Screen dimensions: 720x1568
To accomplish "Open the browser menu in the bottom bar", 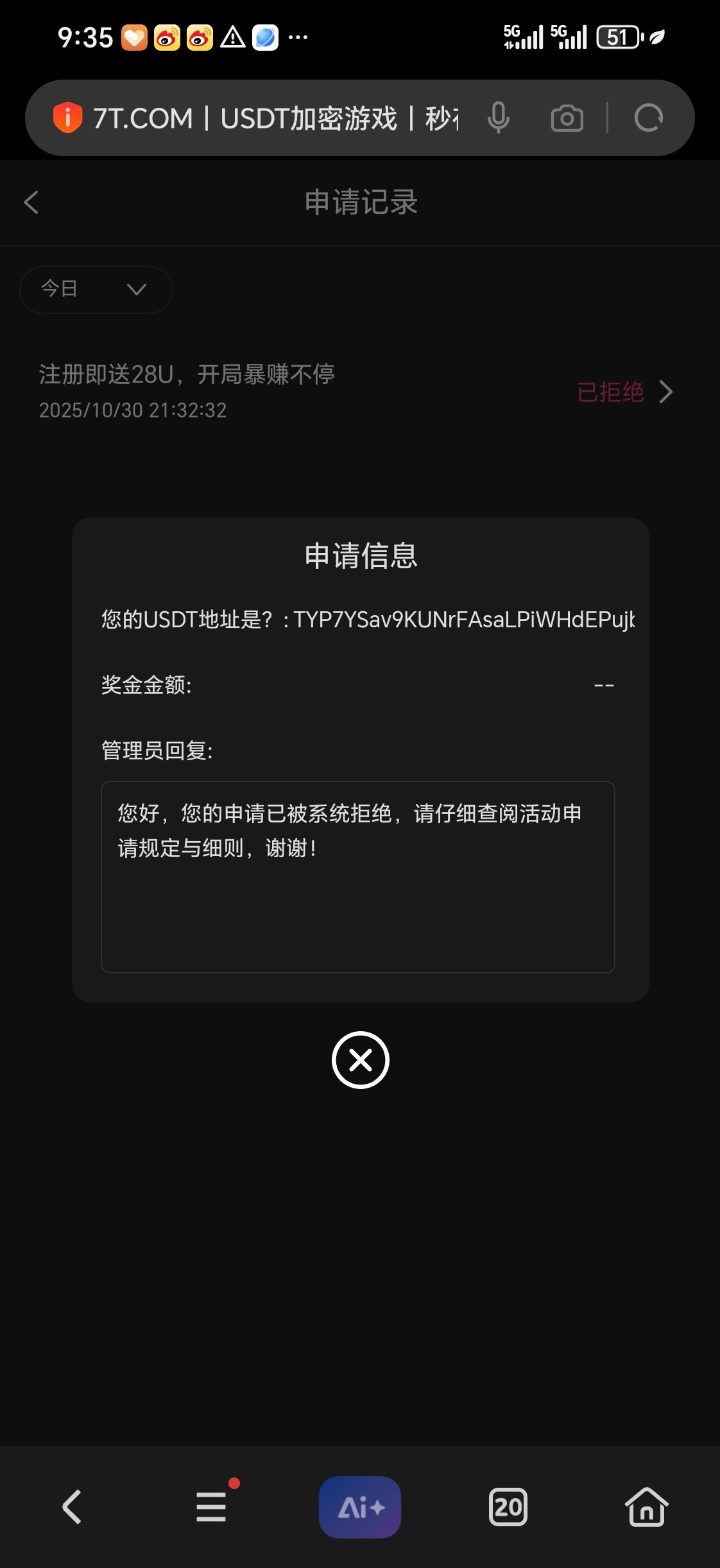I will 211,1507.
